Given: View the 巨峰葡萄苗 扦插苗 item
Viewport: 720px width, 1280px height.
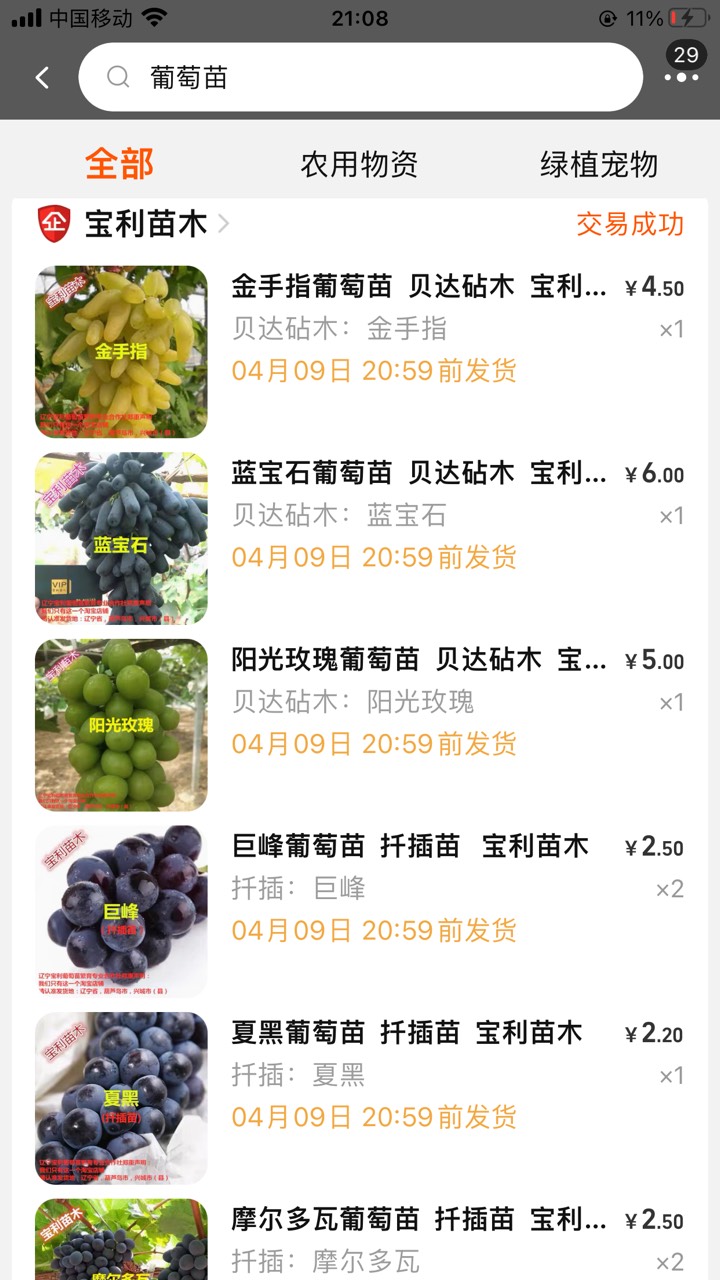Looking at the screenshot, I should 410,847.
